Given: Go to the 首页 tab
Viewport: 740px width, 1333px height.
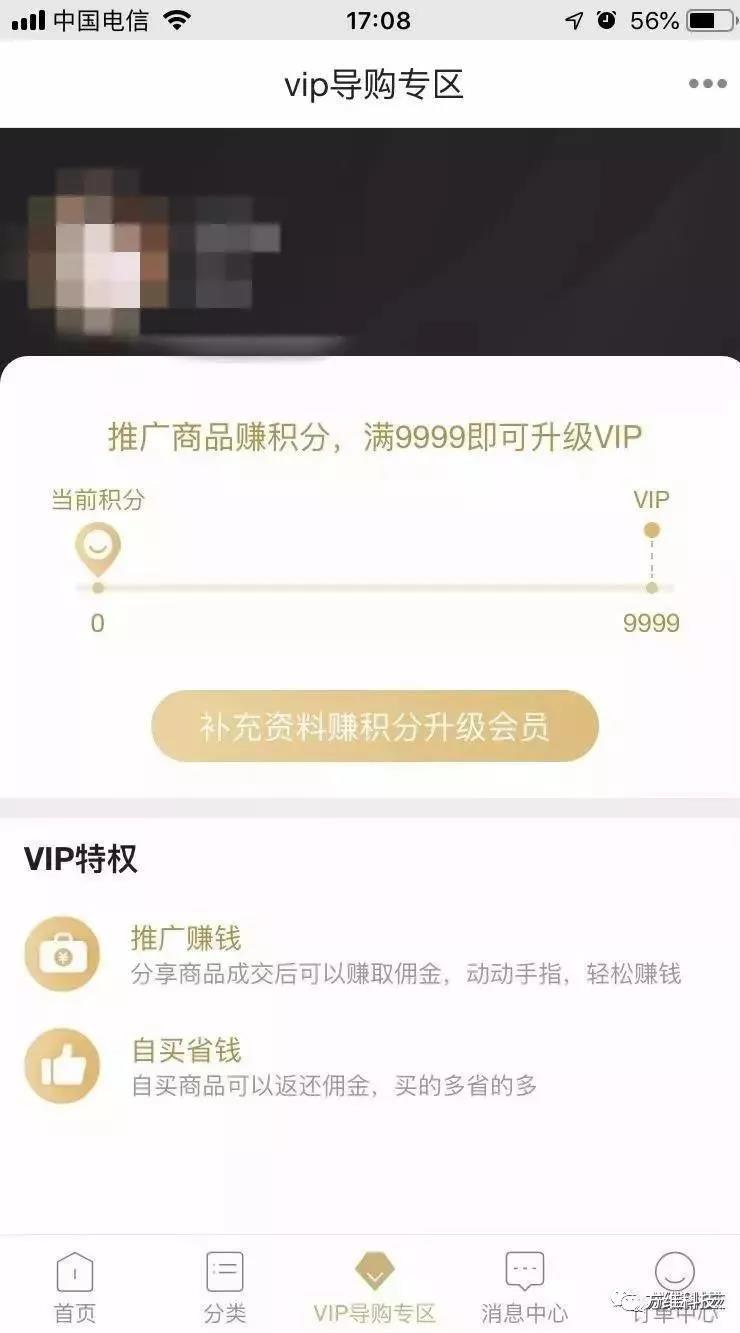Looking at the screenshot, I should click(74, 1286).
